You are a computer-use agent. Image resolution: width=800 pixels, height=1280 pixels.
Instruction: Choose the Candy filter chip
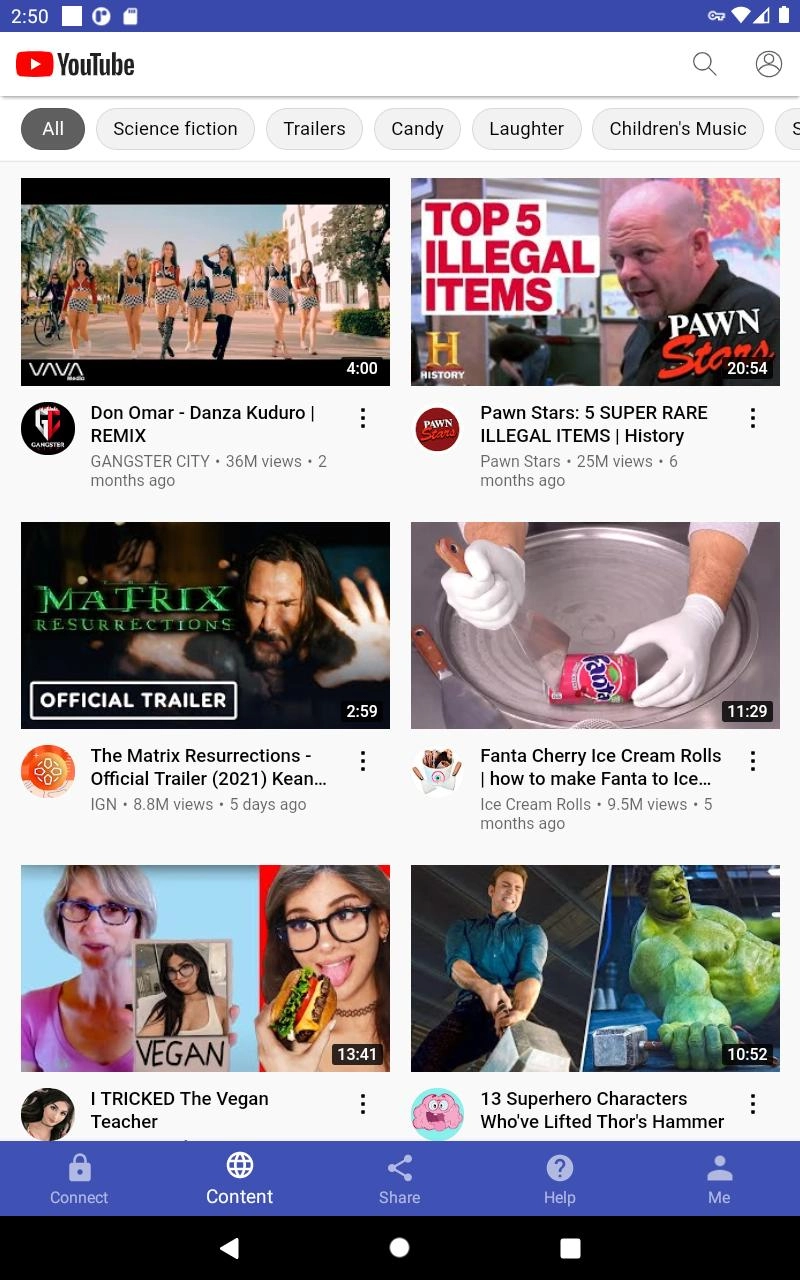417,129
